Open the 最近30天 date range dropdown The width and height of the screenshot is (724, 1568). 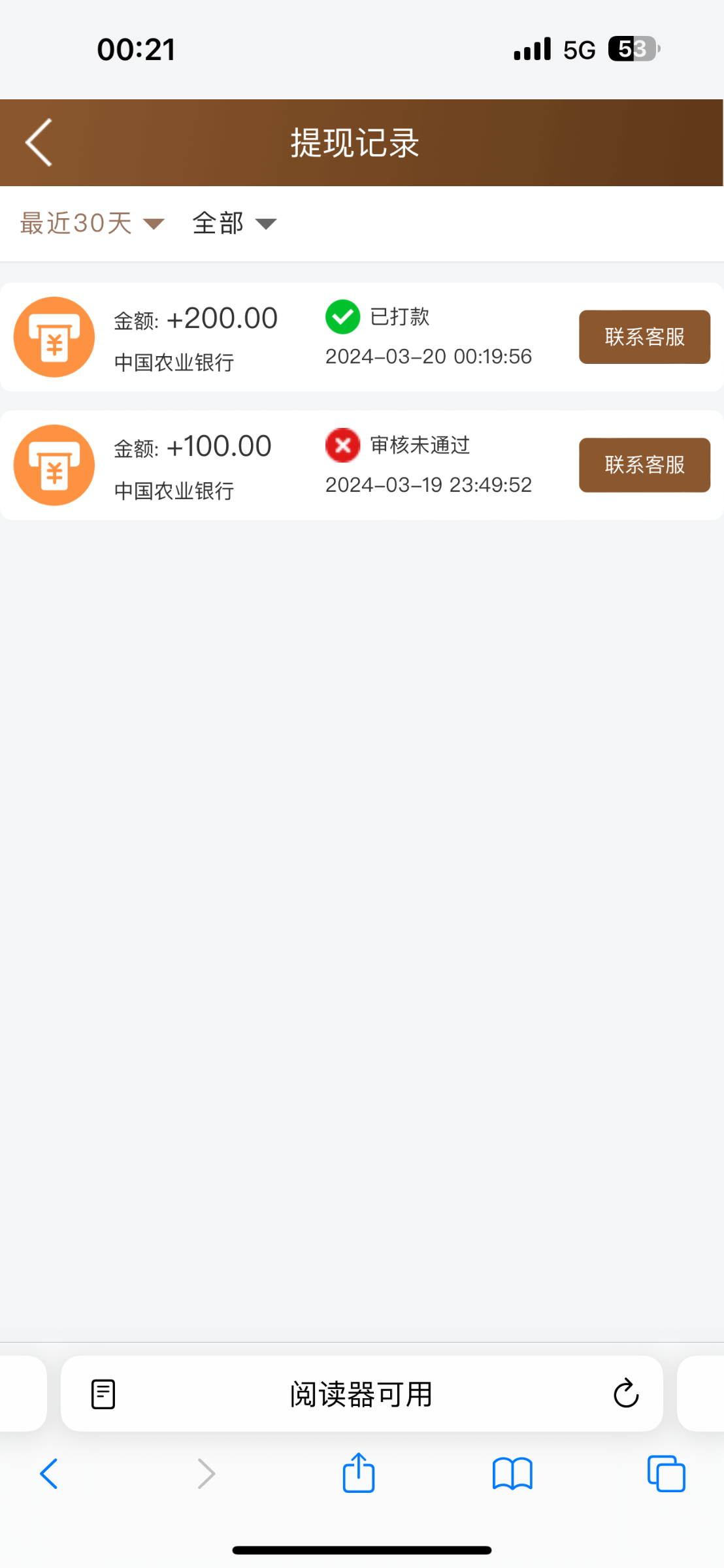pos(75,223)
